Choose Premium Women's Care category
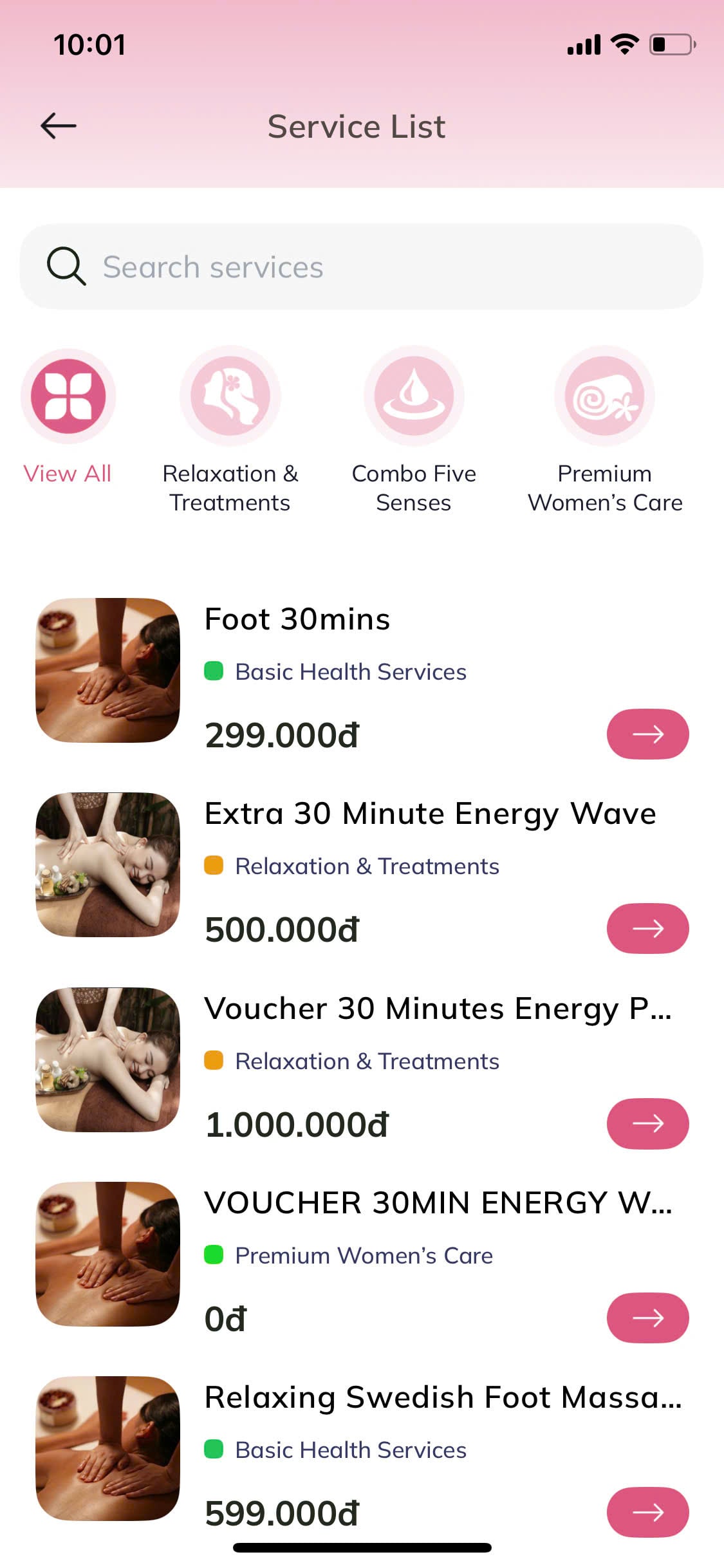This screenshot has height=1568, width=724. tap(604, 396)
